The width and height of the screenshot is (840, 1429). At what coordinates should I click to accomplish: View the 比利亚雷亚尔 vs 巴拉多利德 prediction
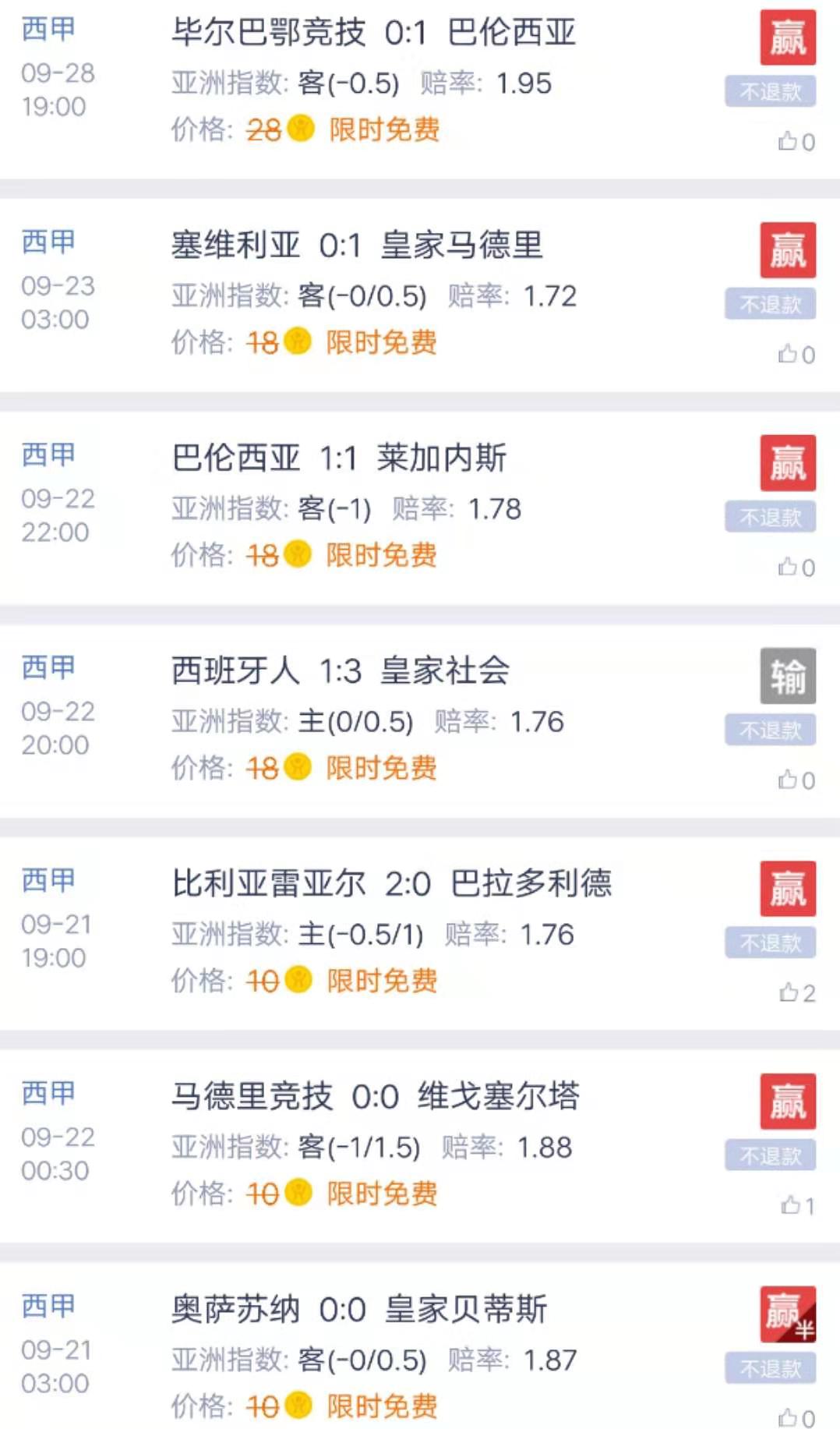392,884
